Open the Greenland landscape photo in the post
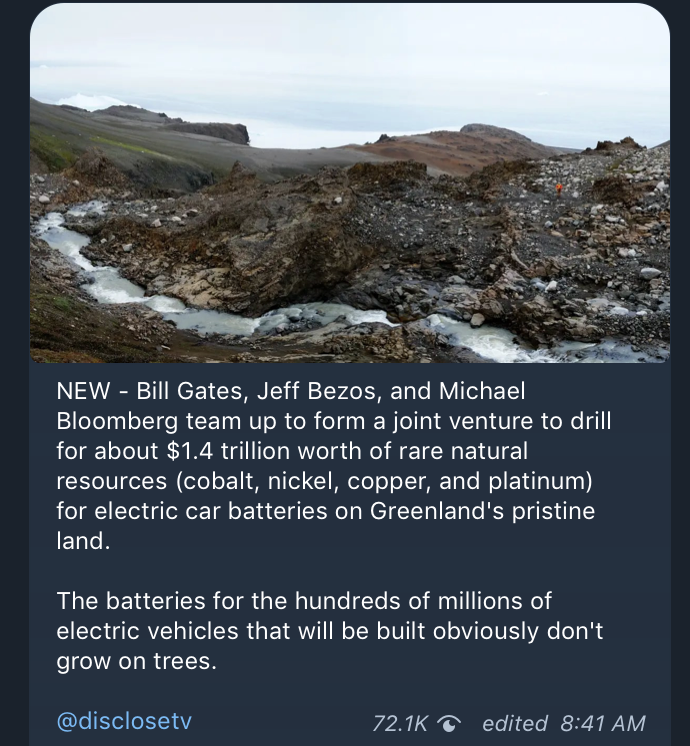The width and height of the screenshot is (690, 746). 349,185
